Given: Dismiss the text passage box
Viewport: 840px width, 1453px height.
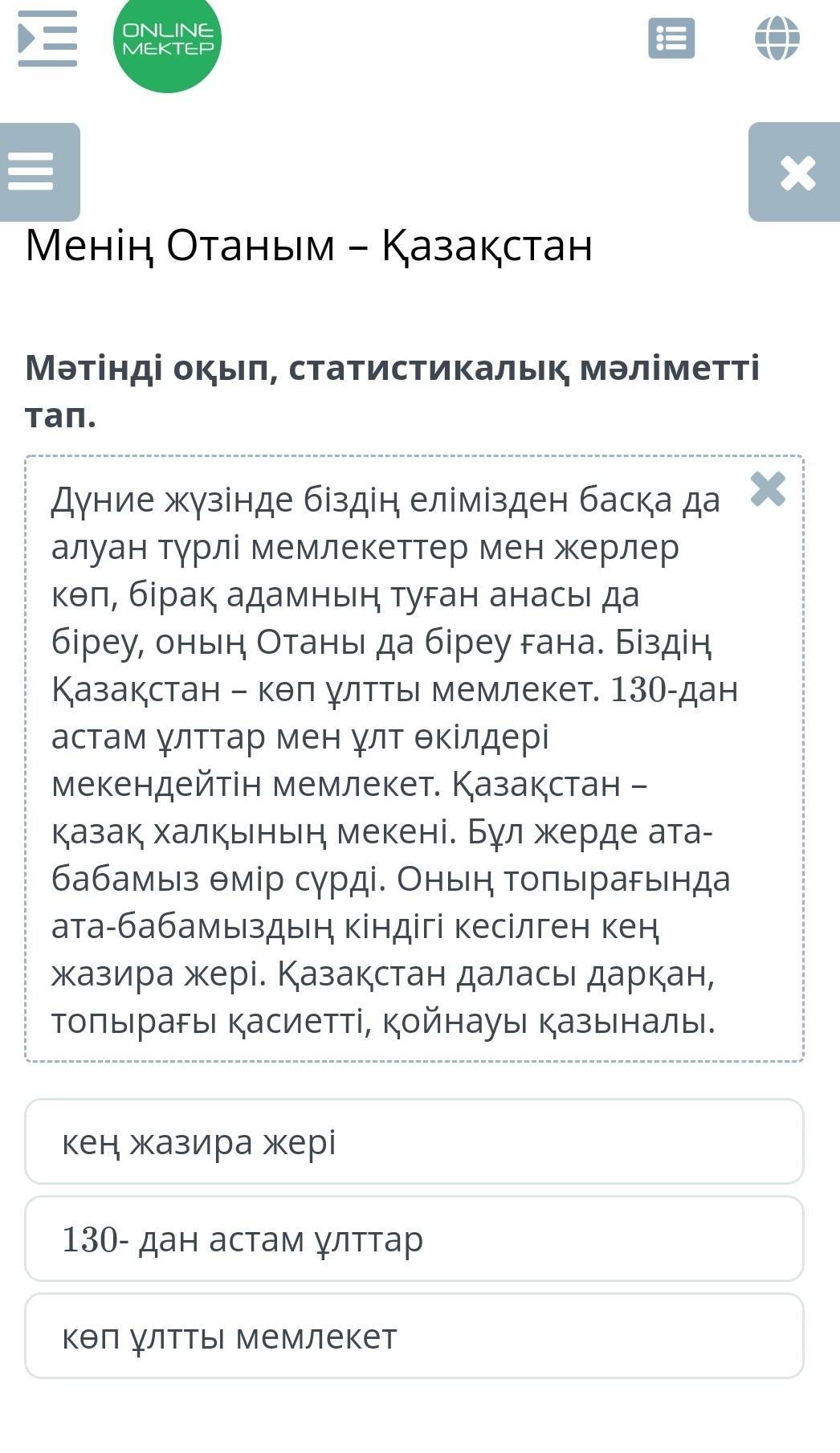Looking at the screenshot, I should click(x=768, y=488).
